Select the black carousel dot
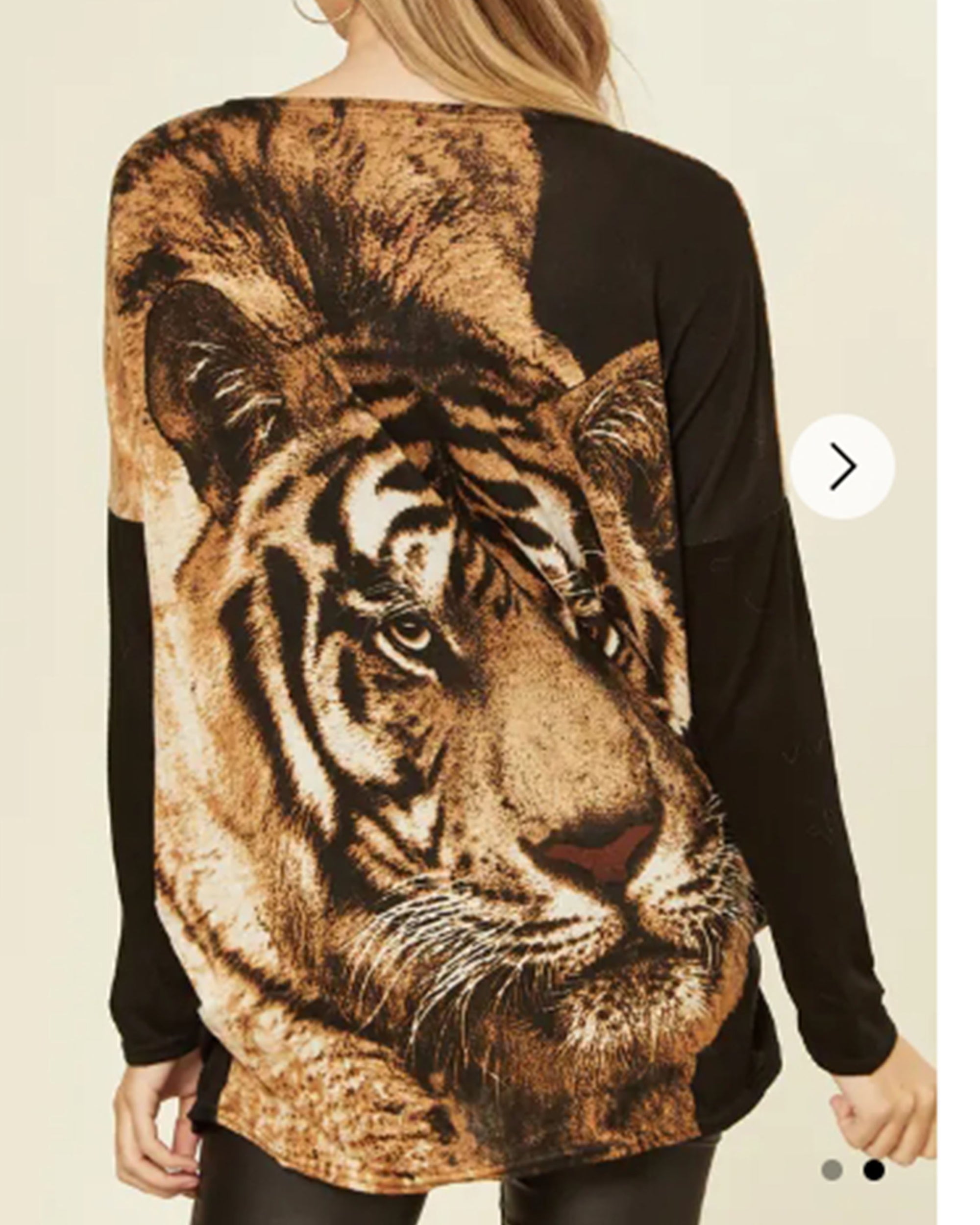This screenshot has width=980, height=1225. (874, 1154)
